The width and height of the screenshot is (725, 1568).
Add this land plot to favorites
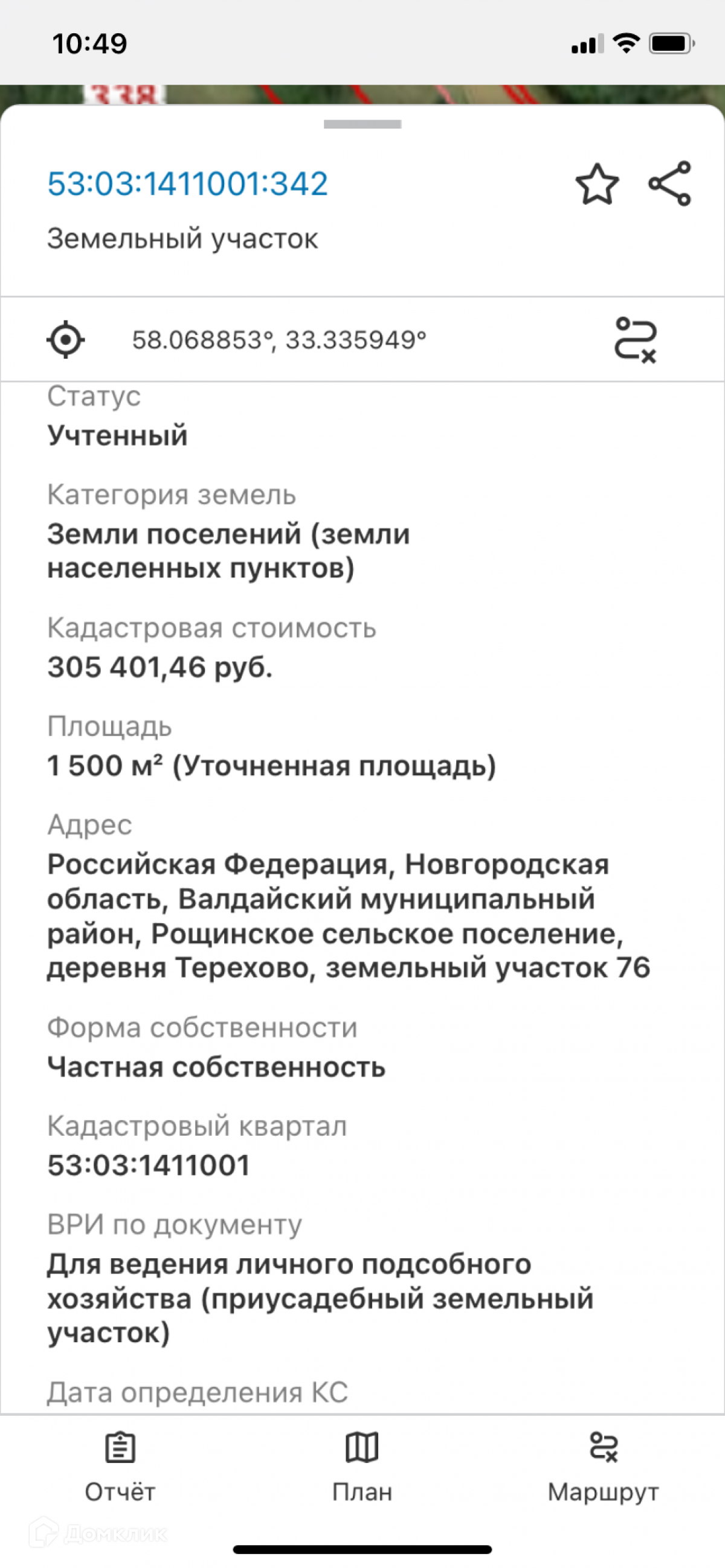tap(597, 184)
